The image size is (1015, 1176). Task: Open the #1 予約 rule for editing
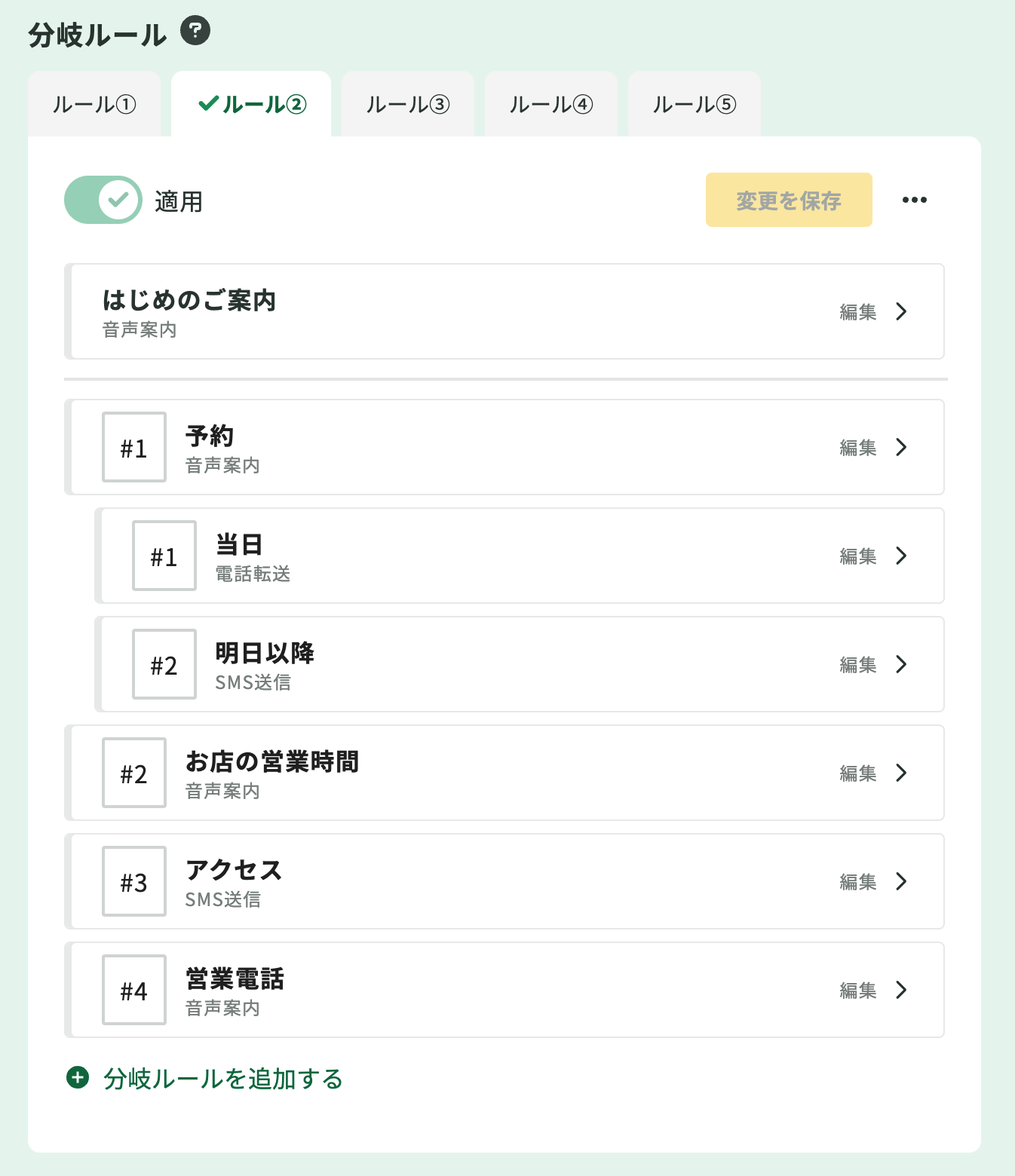[x=873, y=447]
